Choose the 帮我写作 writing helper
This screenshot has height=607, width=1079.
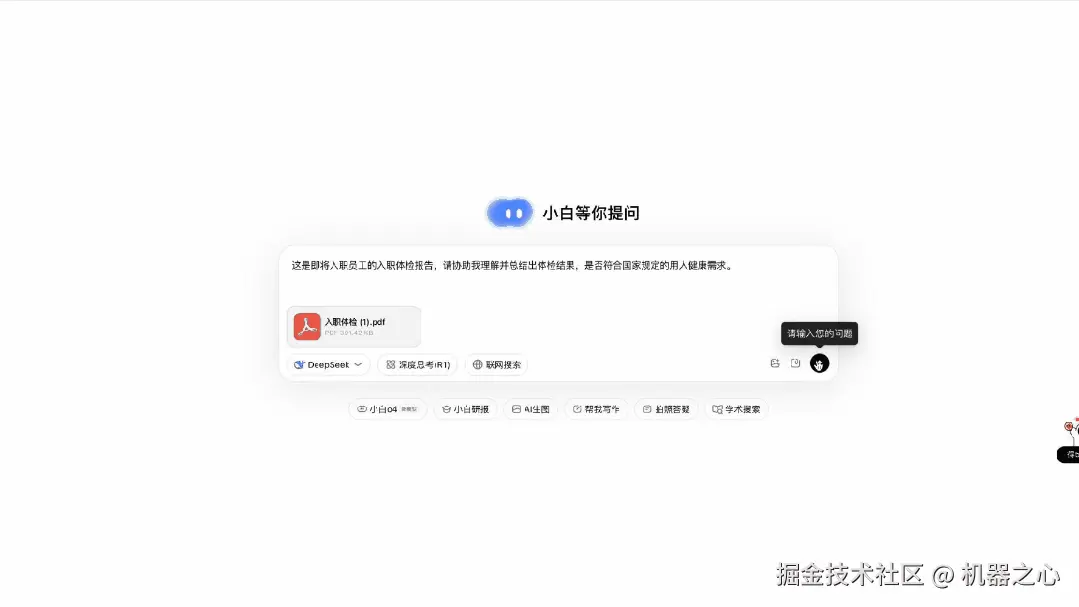coord(596,409)
